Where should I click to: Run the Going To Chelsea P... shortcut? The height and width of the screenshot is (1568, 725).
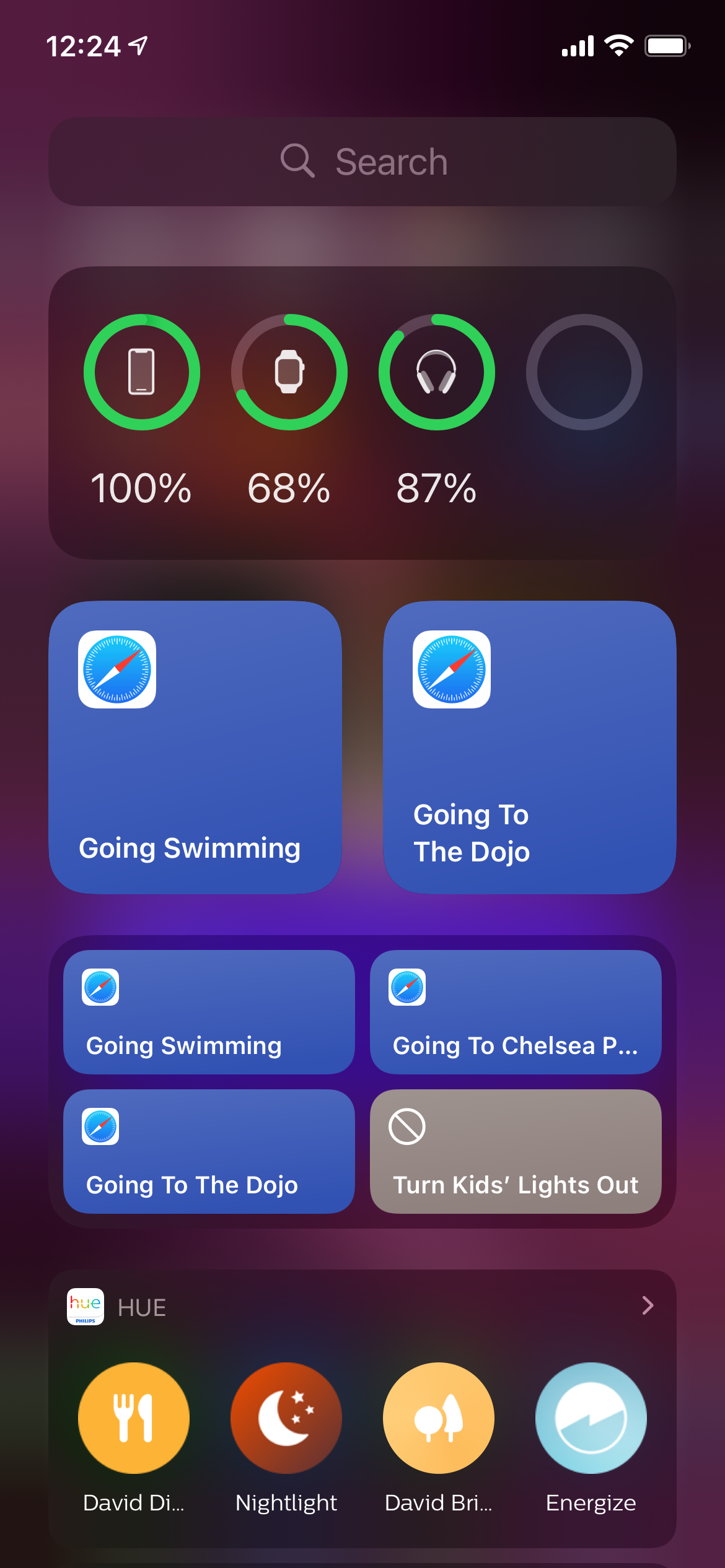[x=516, y=1012]
